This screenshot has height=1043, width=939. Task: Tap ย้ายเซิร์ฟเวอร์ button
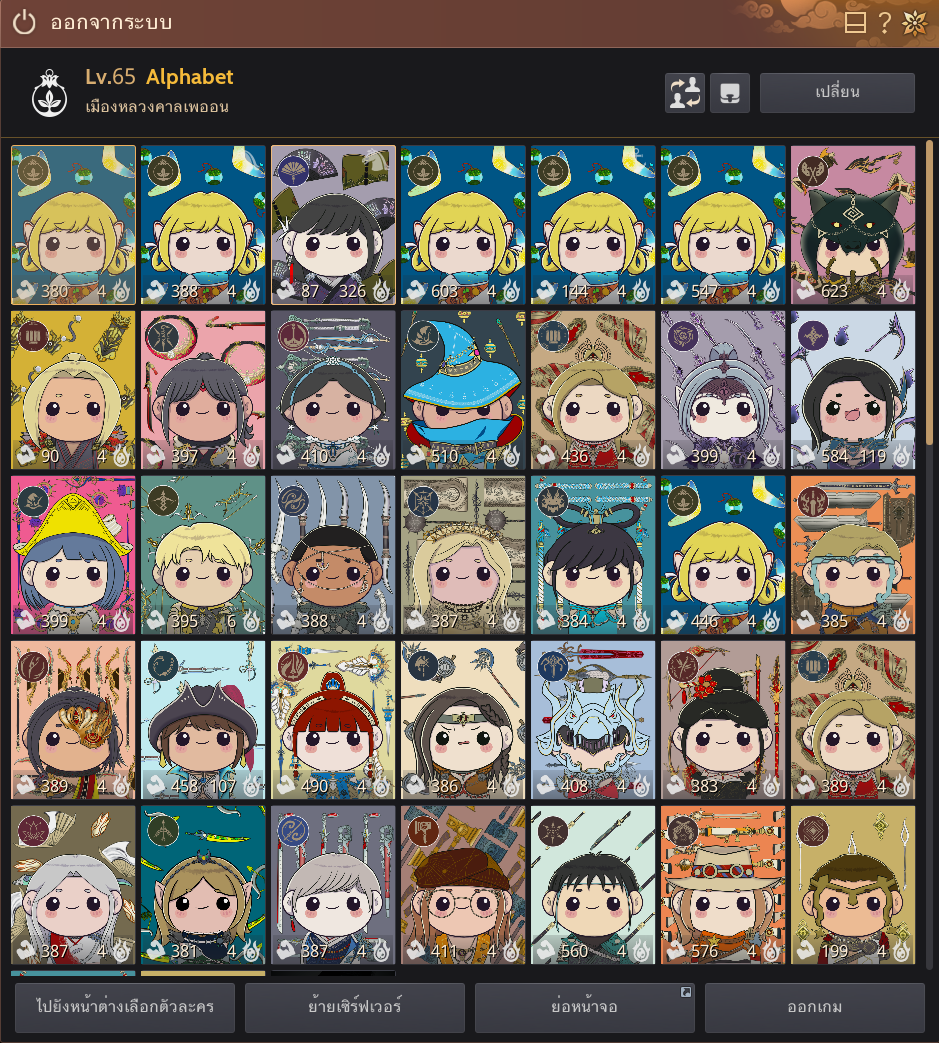coord(355,1007)
